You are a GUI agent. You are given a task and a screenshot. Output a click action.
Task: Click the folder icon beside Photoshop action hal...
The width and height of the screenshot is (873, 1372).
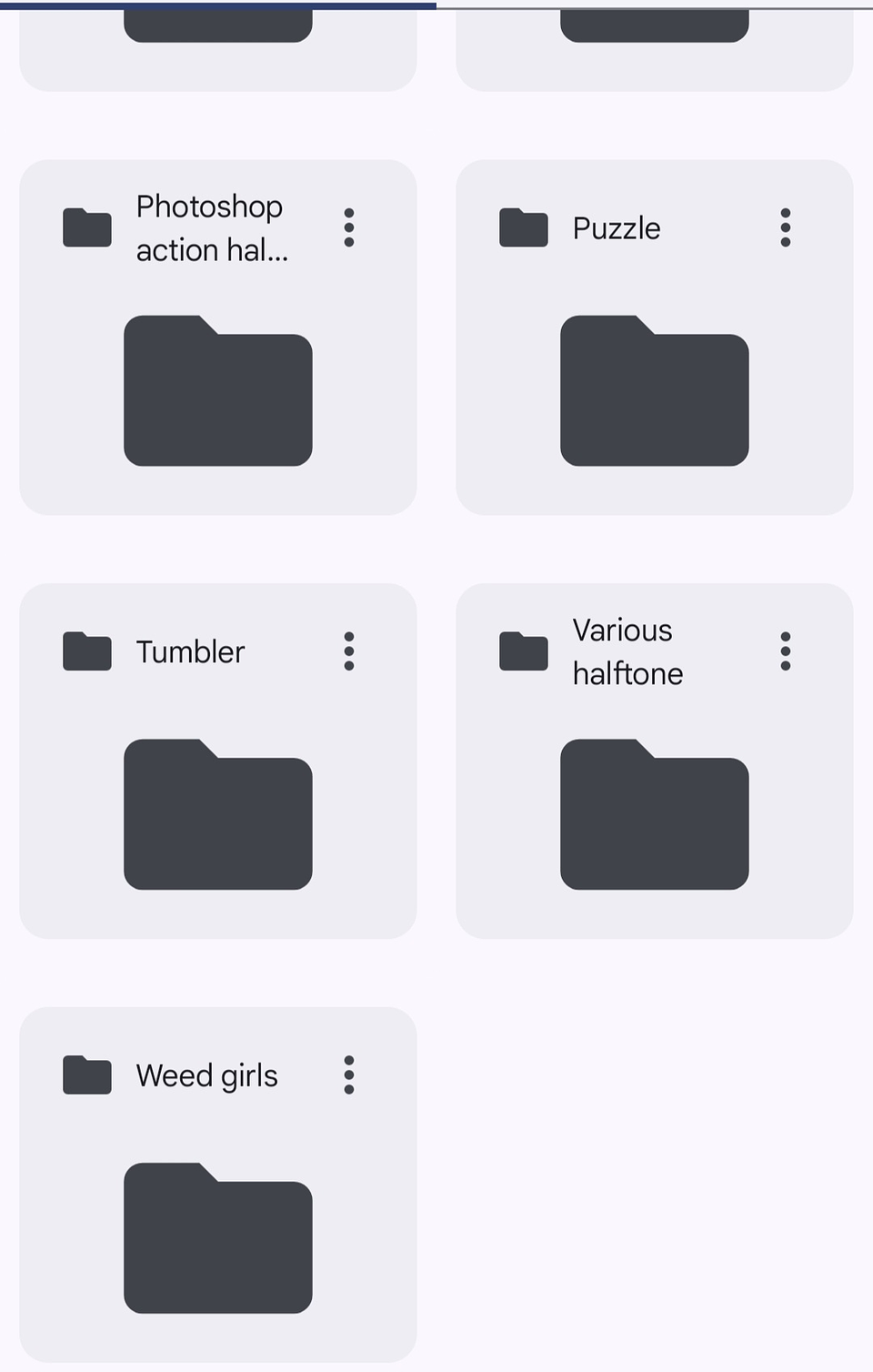coord(86,227)
